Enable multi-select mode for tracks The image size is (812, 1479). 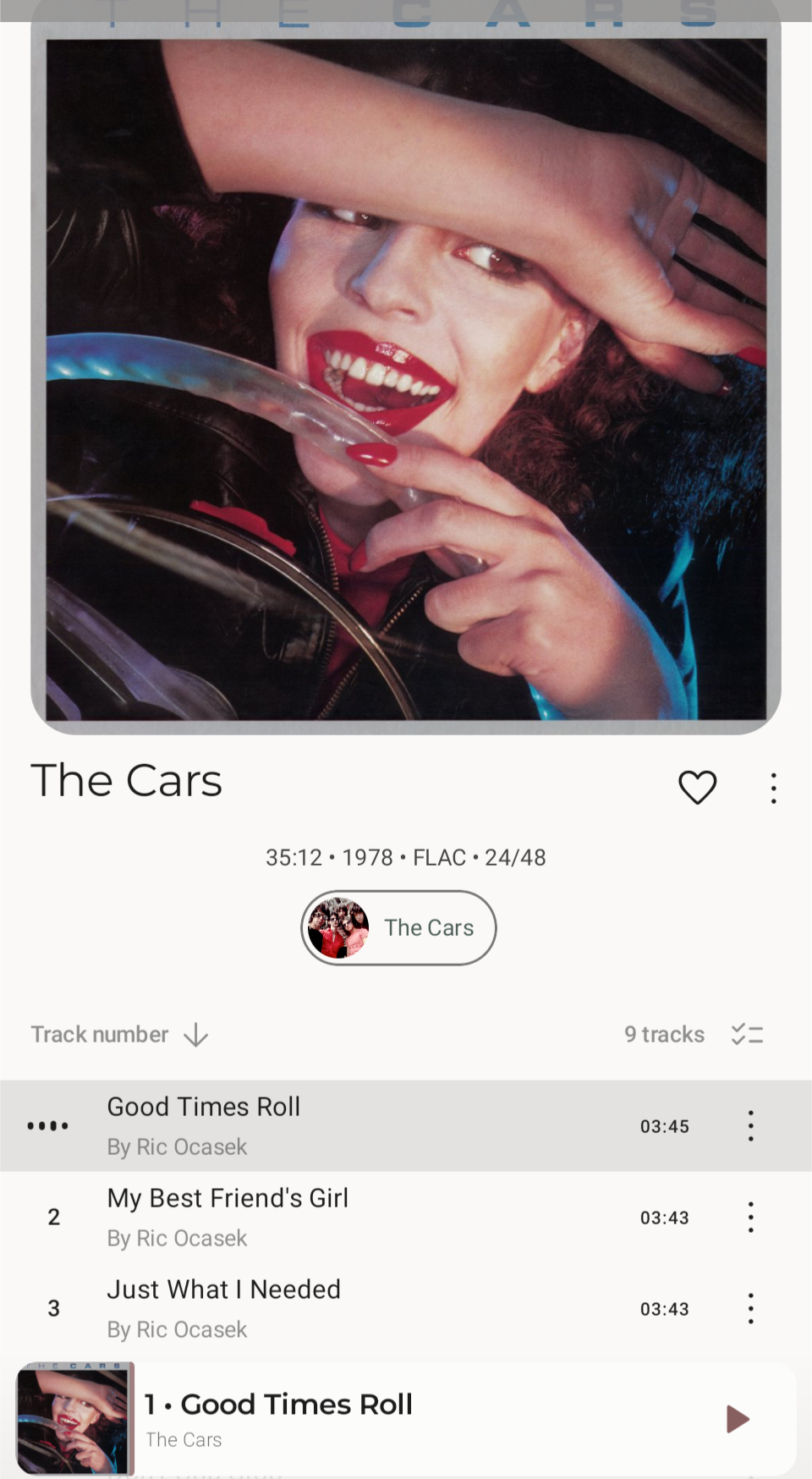(x=747, y=1034)
